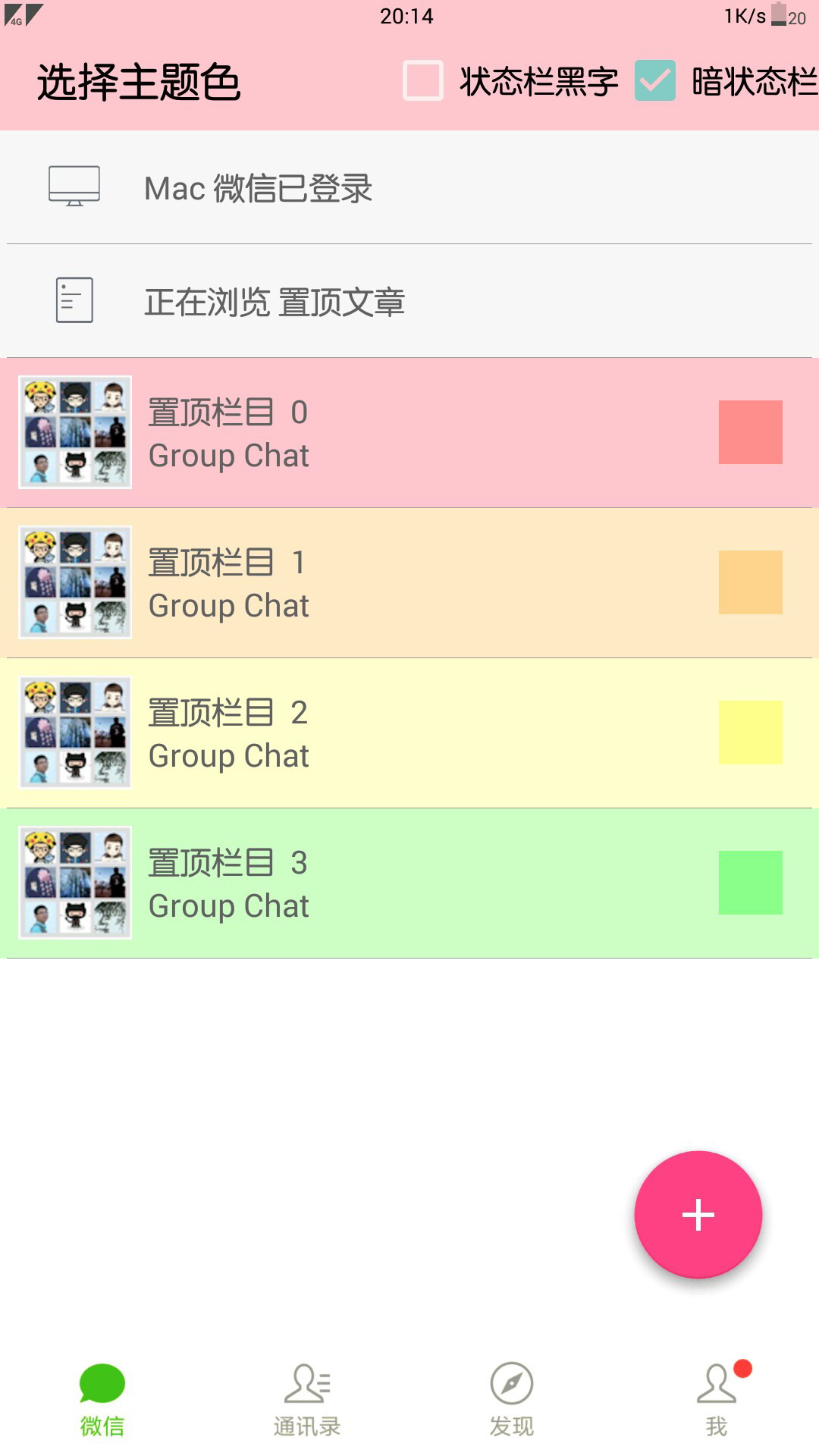Tap the article icon next to 正在浏览 置顶文章
Screen dimensions: 819x1456
click(74, 299)
